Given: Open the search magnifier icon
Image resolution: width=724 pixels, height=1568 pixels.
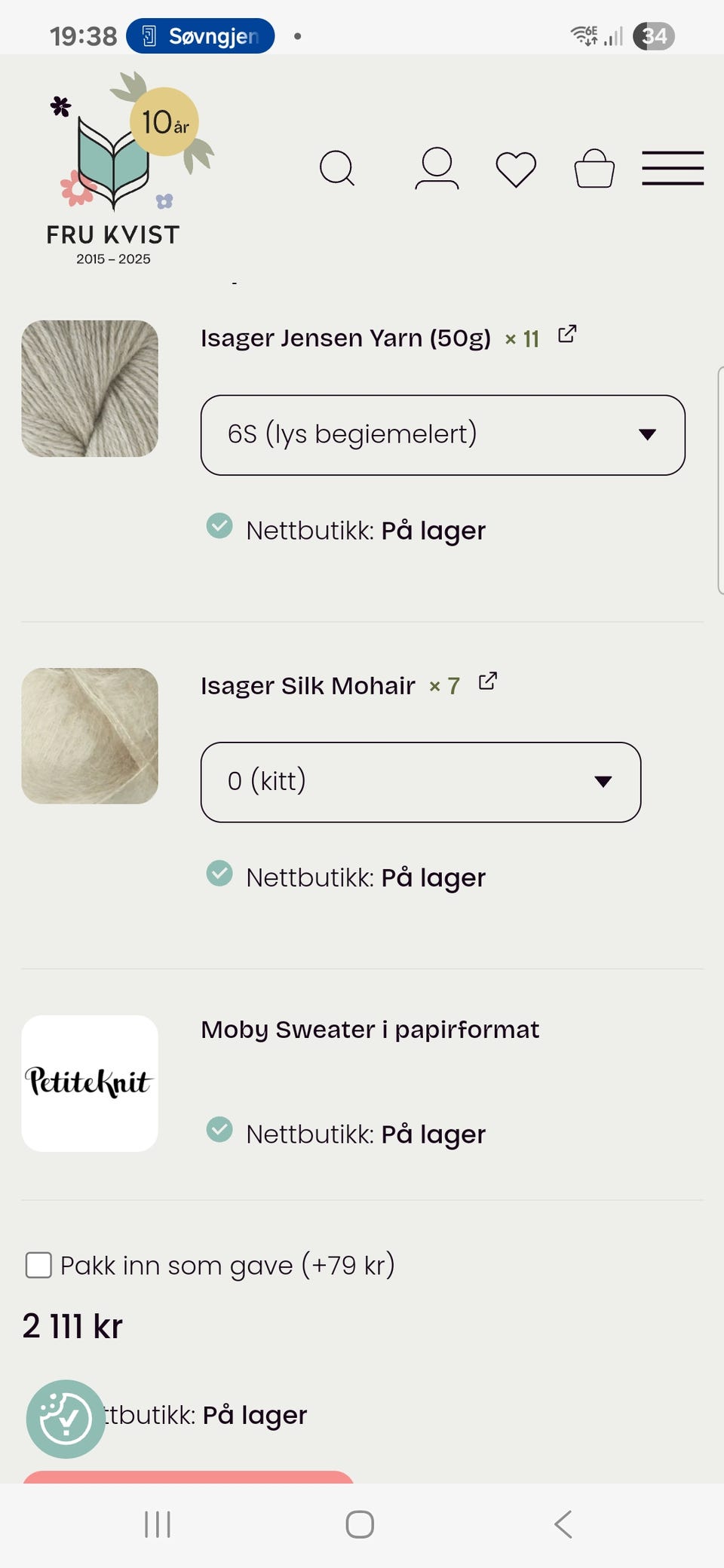Looking at the screenshot, I should [x=336, y=168].
